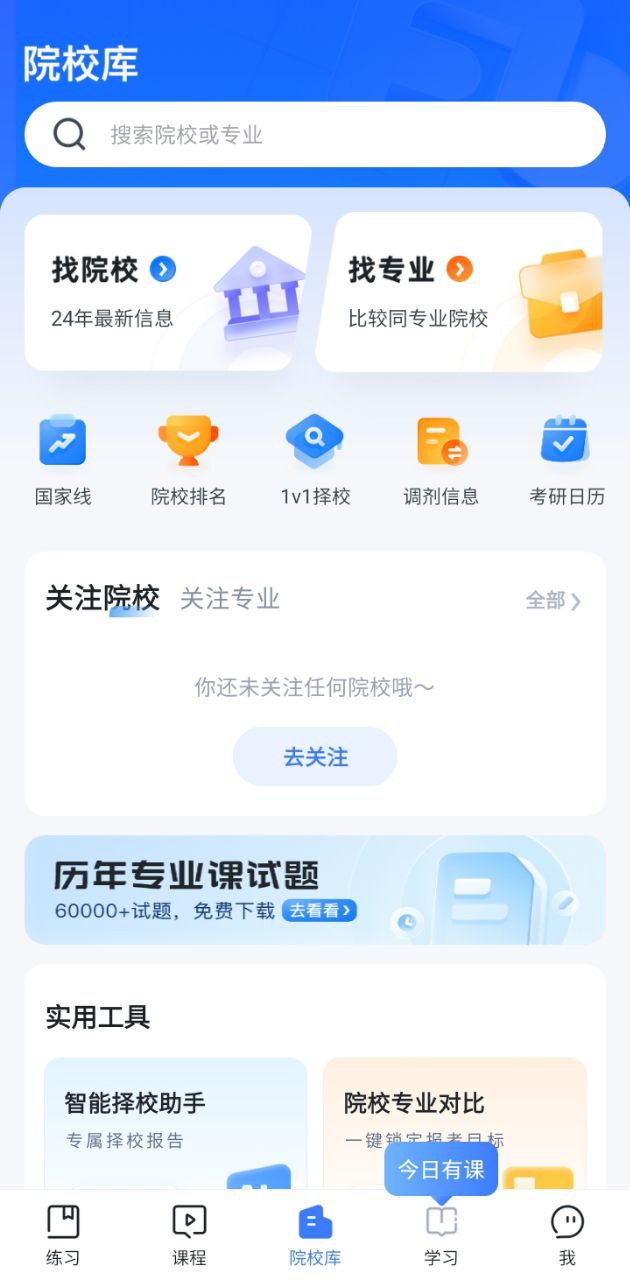Select the 关注院校 tab
630x1280 pixels.
pos(102,599)
